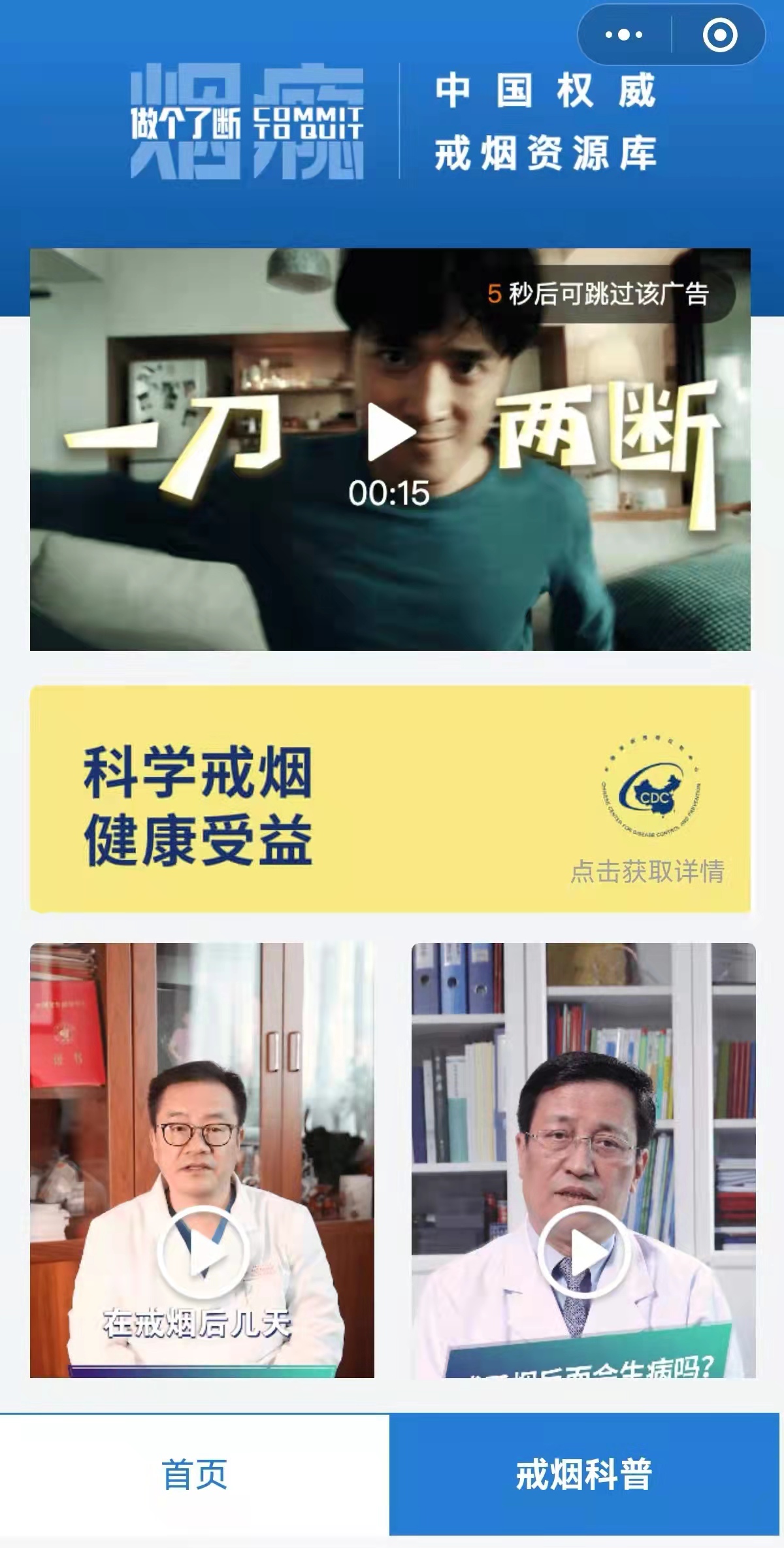Select the 戒烟科普 tab

point(584,1474)
